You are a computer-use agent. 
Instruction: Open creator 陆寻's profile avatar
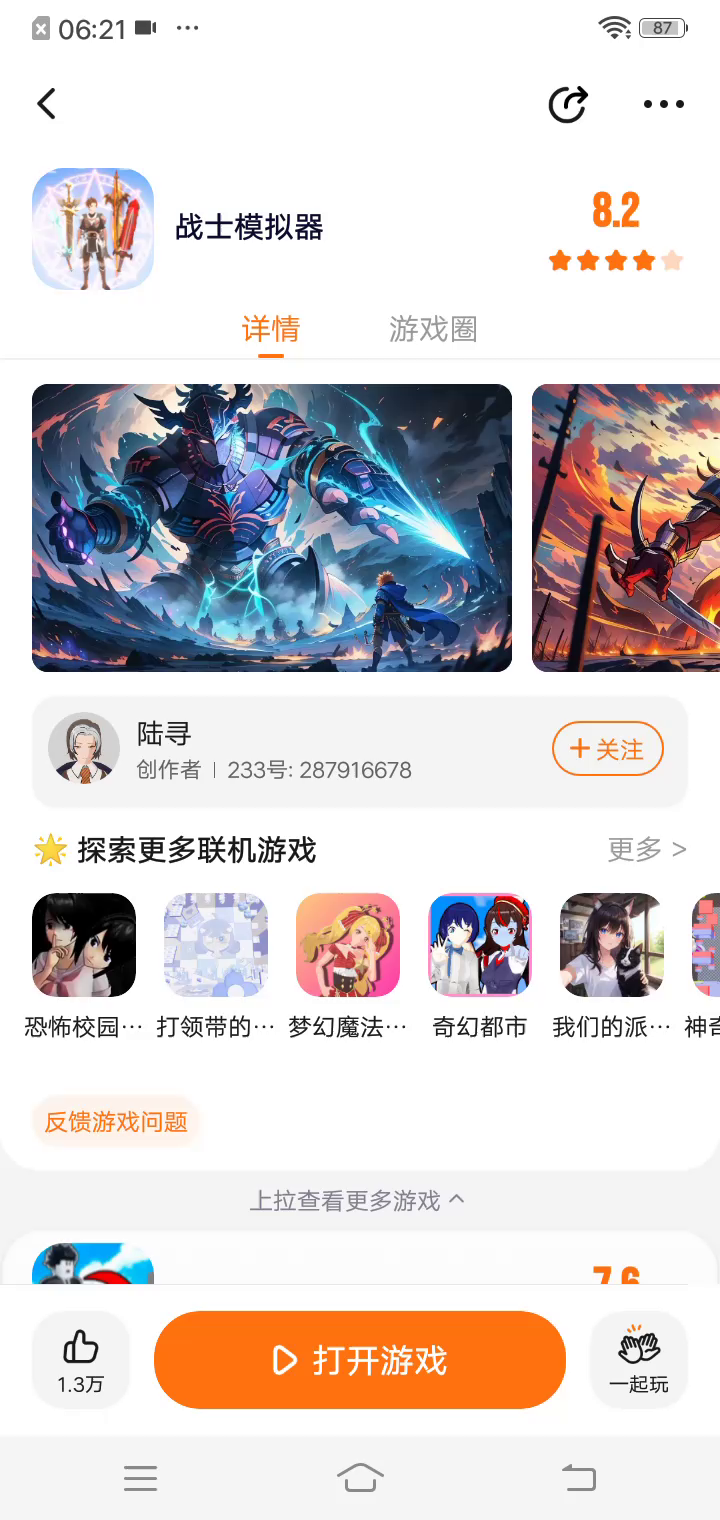point(84,748)
